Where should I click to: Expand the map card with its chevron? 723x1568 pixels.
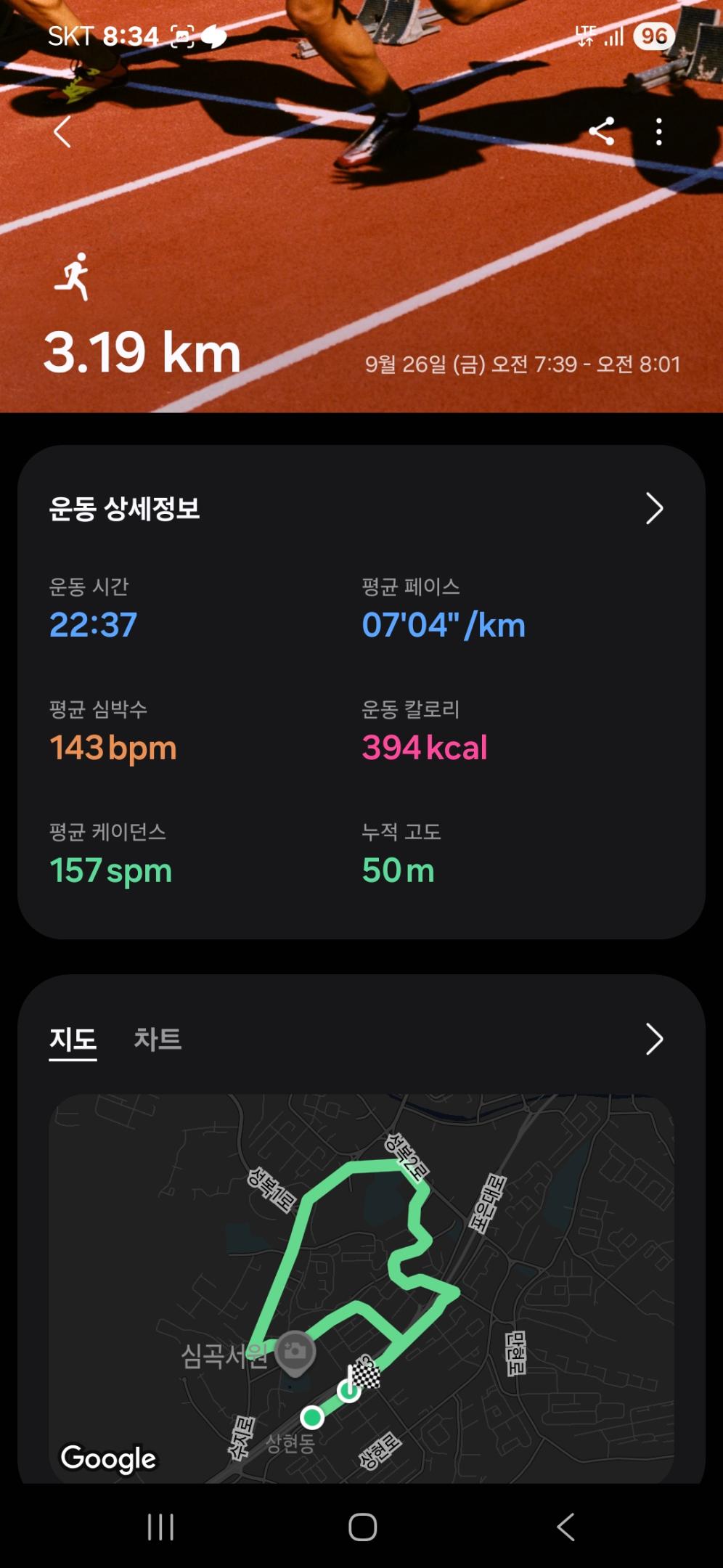654,1039
